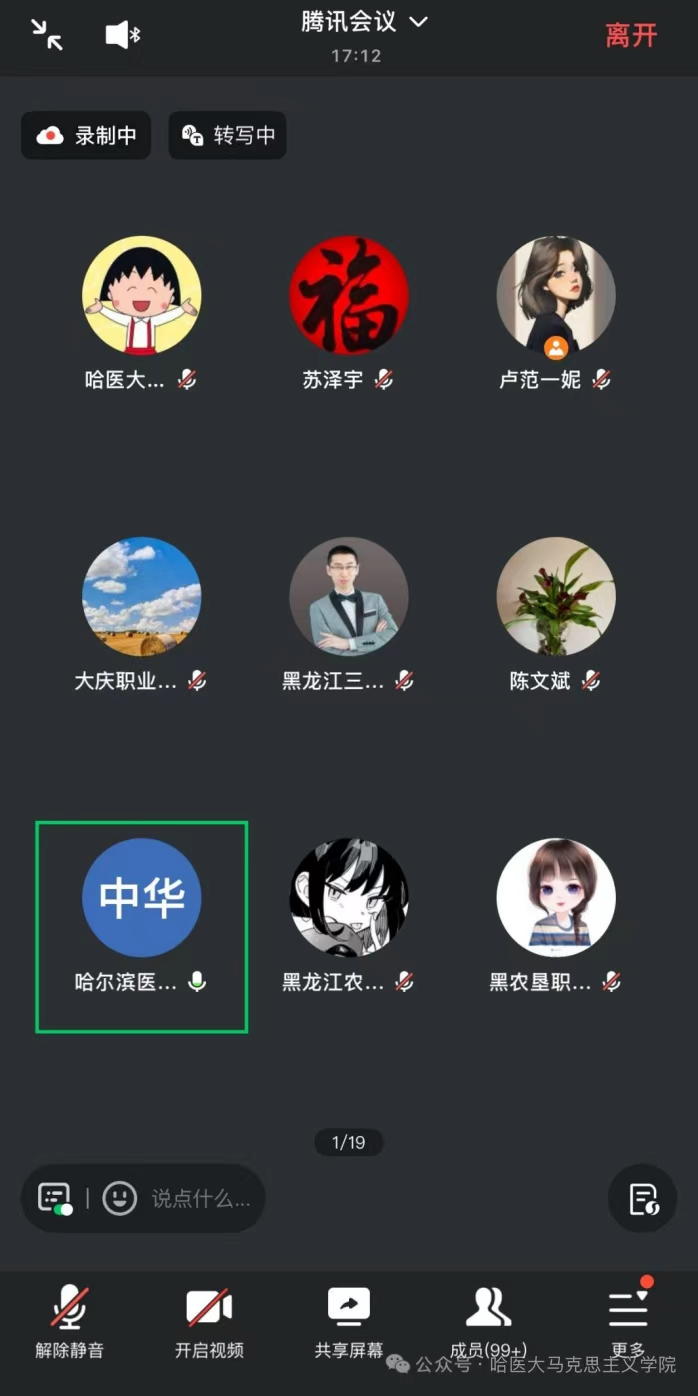Image resolution: width=698 pixels, height=1396 pixels.
Task: Unmute microphone with 解除静音
Action: (69, 1321)
